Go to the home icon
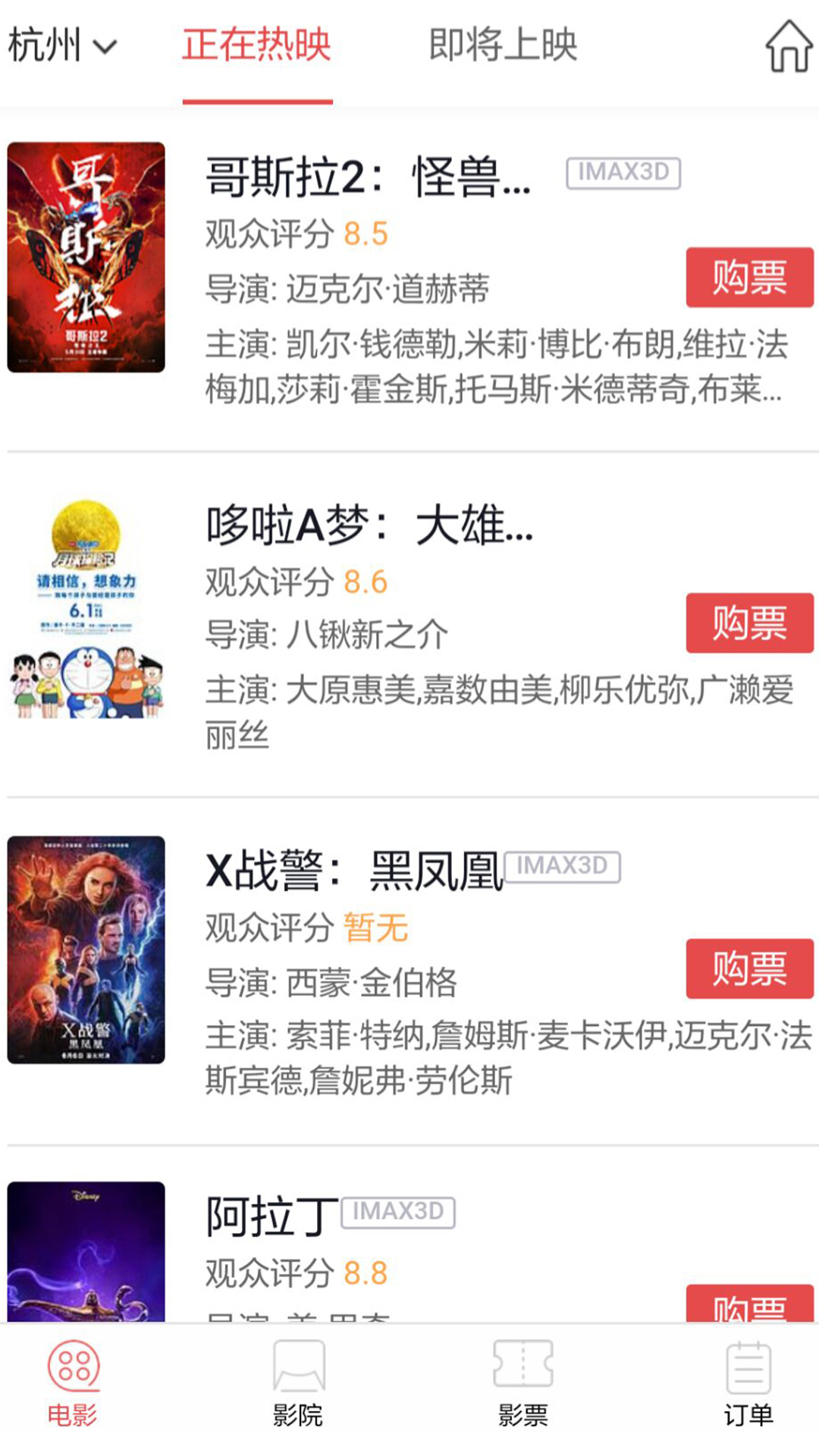819x1456 pixels. (x=789, y=46)
